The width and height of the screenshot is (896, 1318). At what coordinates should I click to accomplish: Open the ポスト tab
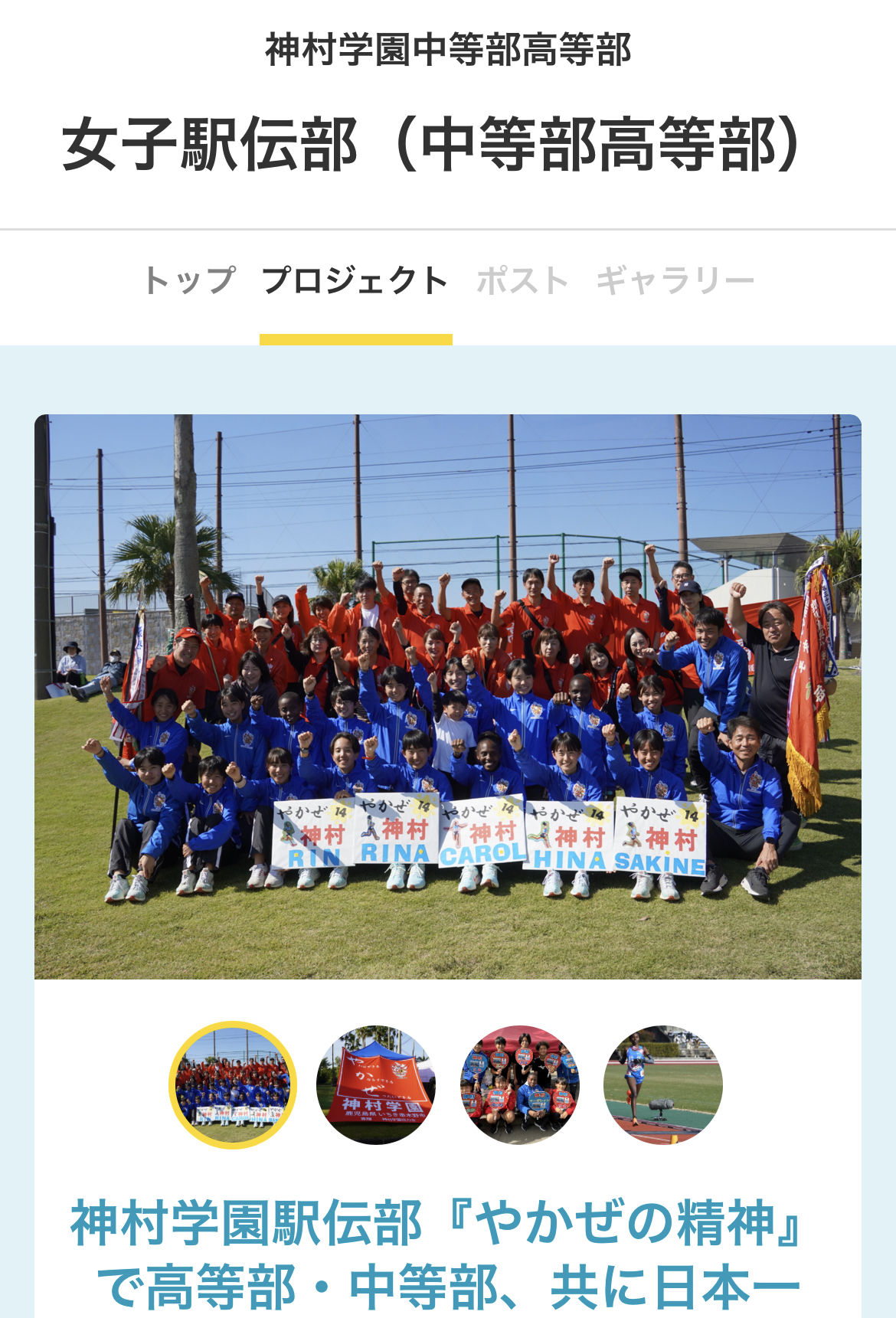[522, 280]
